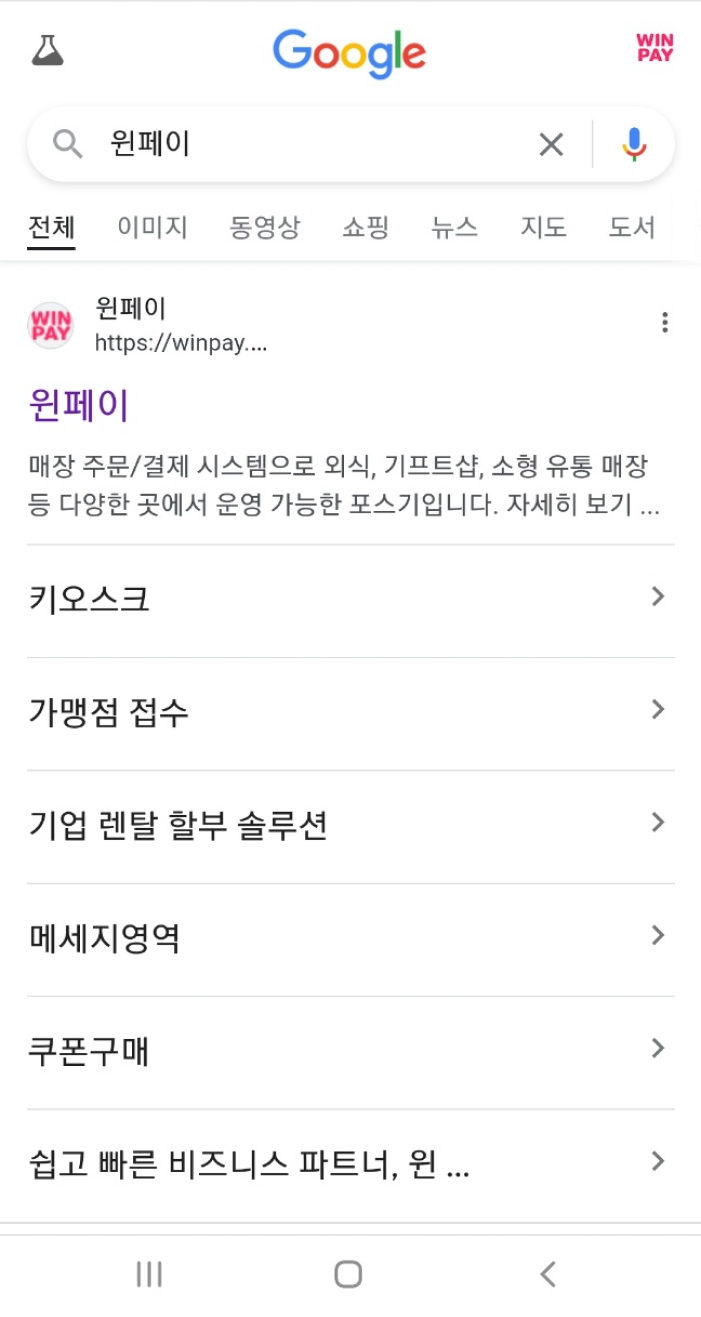Open the 윈페이 search result title
This screenshot has height=1317, width=701.
tap(80, 405)
